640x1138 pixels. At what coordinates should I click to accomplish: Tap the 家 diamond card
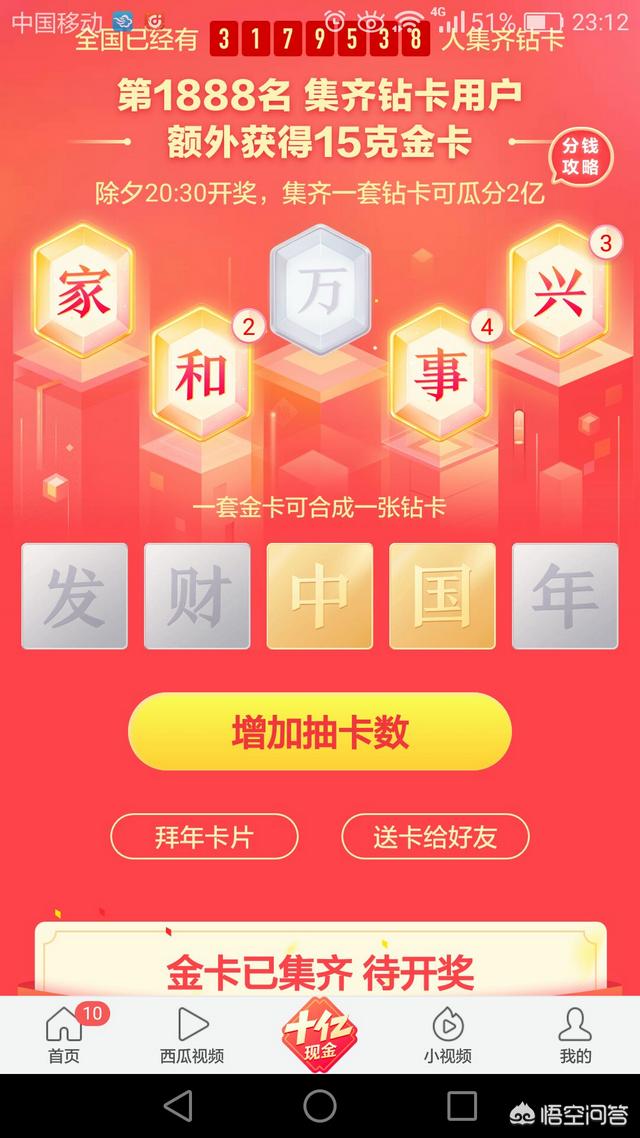coord(84,291)
